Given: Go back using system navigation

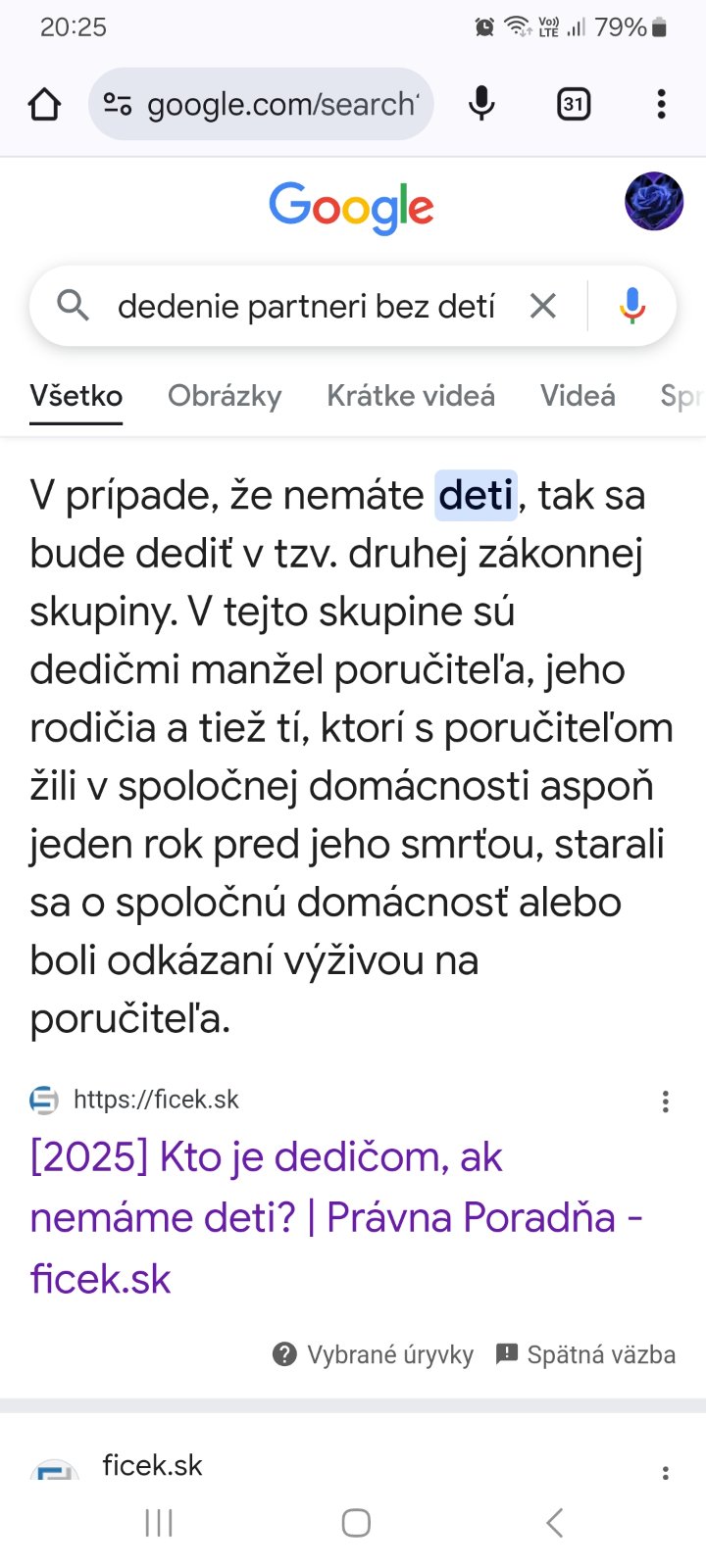Looking at the screenshot, I should [x=554, y=1523].
